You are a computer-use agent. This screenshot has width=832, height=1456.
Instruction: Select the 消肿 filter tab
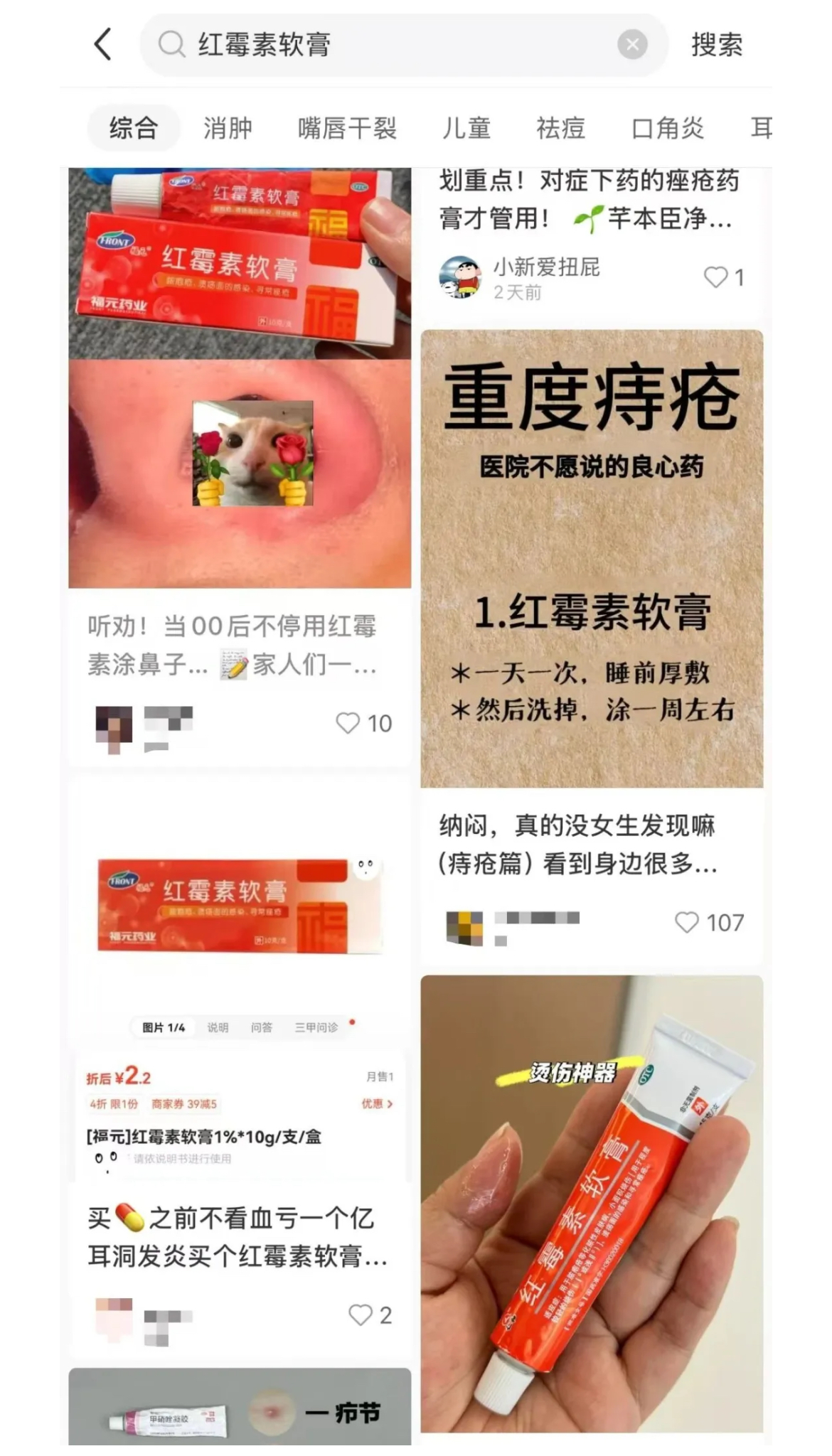[x=228, y=129]
